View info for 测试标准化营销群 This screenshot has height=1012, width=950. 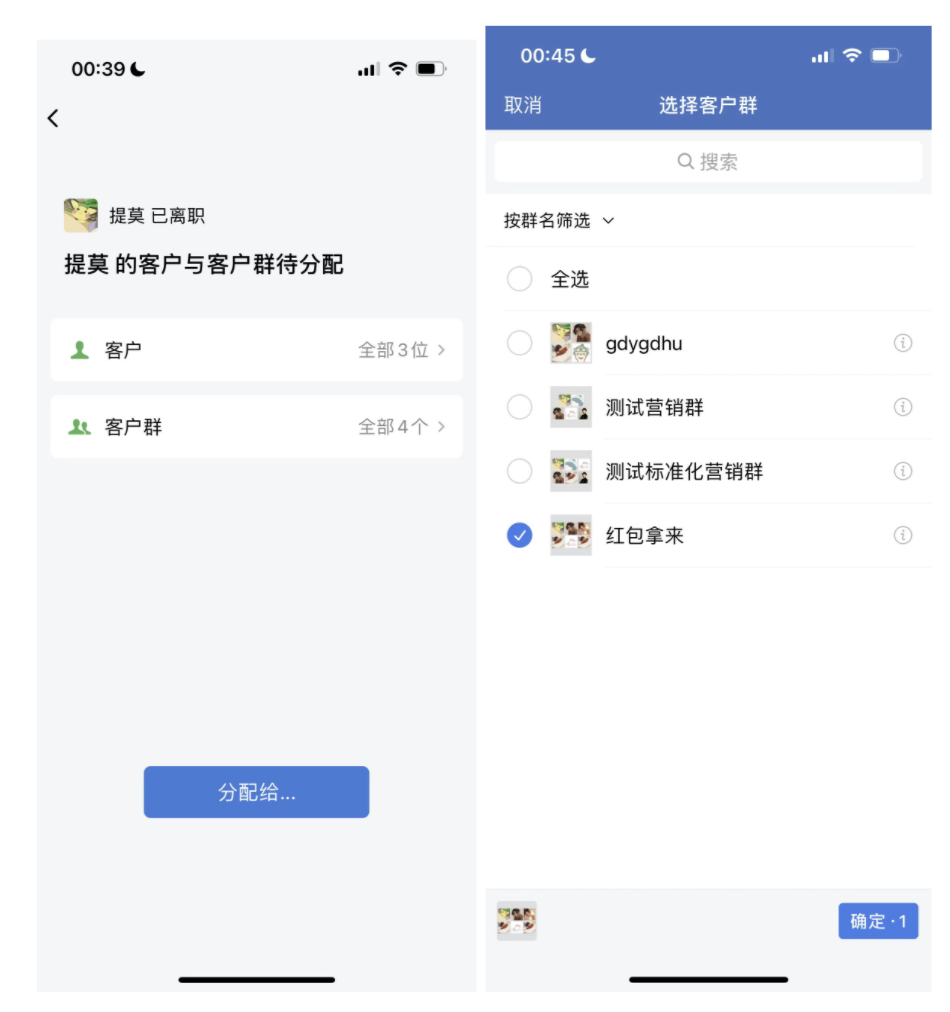click(902, 471)
